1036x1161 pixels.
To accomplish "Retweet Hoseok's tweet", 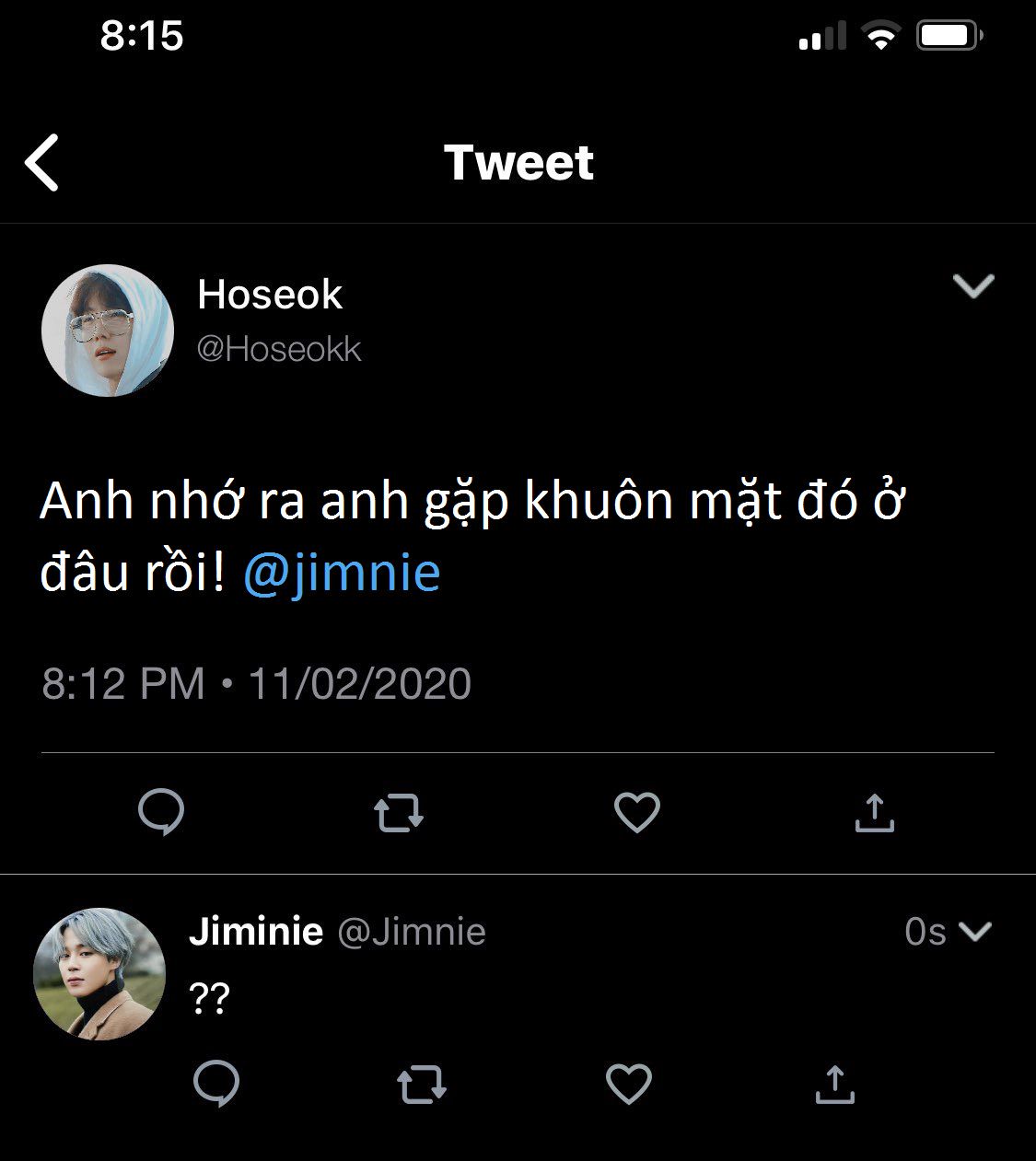I will click(x=399, y=813).
